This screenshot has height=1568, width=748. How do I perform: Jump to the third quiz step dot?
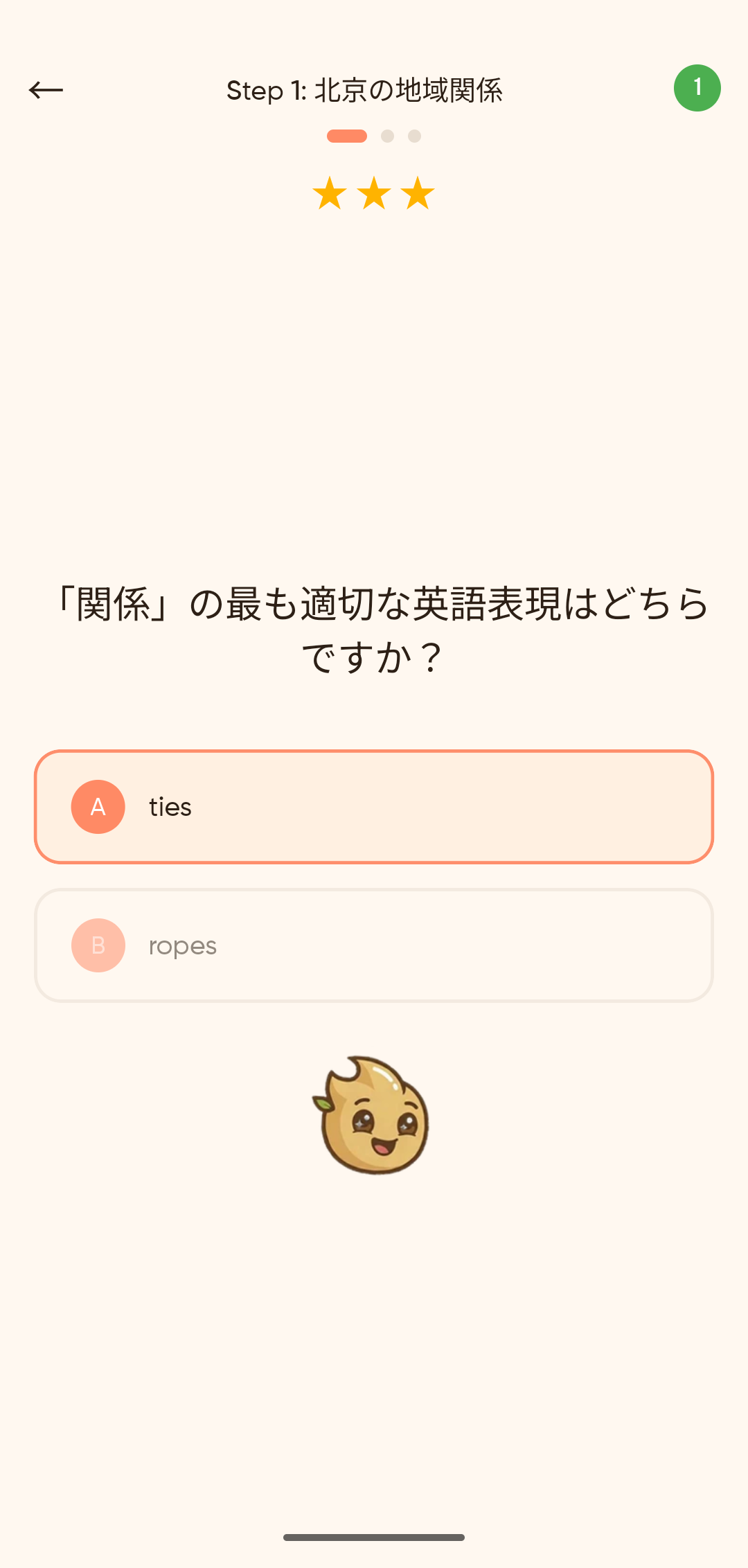415,136
